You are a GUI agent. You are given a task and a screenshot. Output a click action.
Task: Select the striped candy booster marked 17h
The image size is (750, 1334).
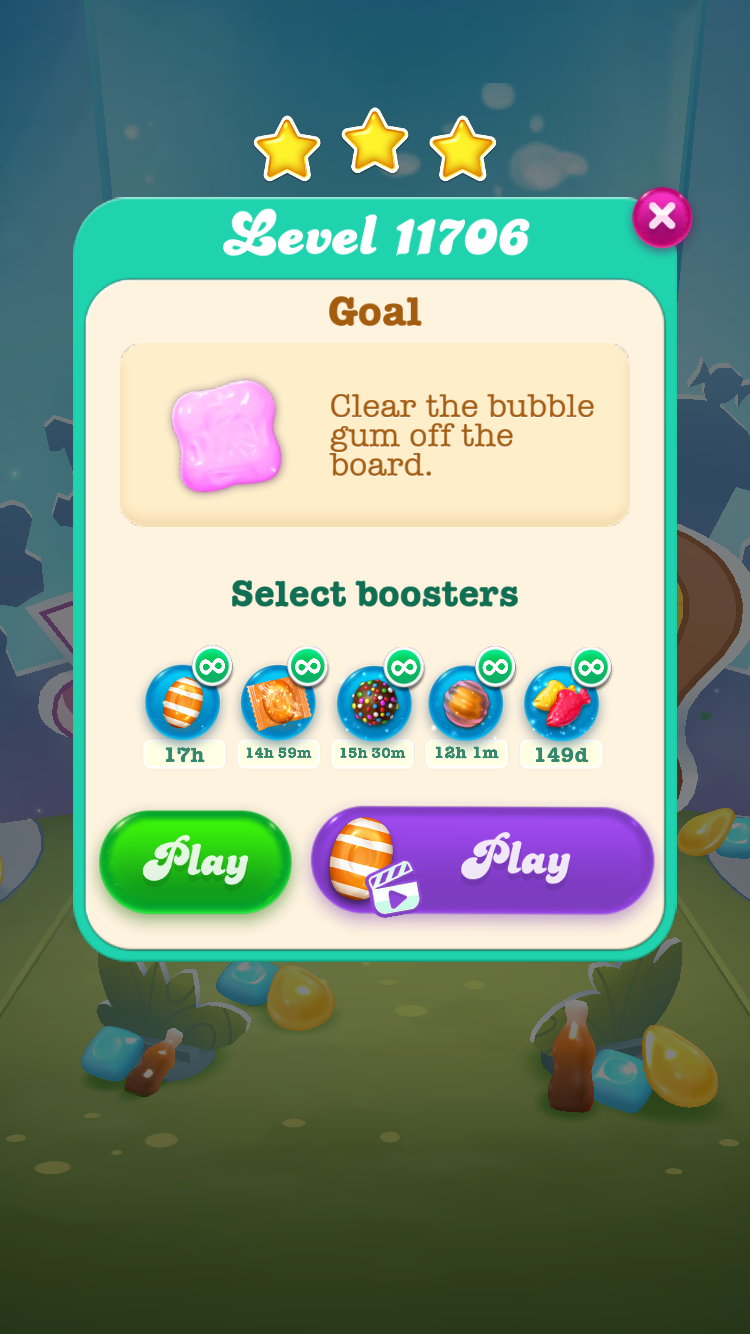point(183,703)
